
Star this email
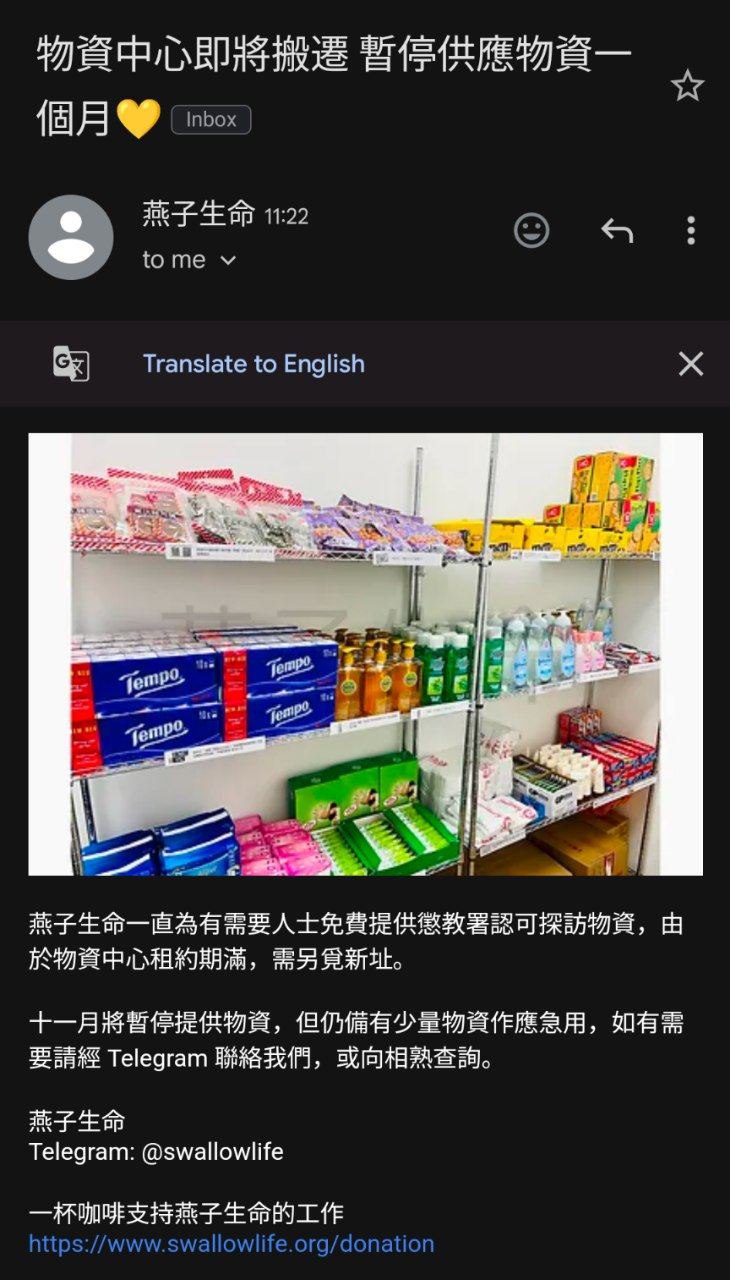(687, 86)
